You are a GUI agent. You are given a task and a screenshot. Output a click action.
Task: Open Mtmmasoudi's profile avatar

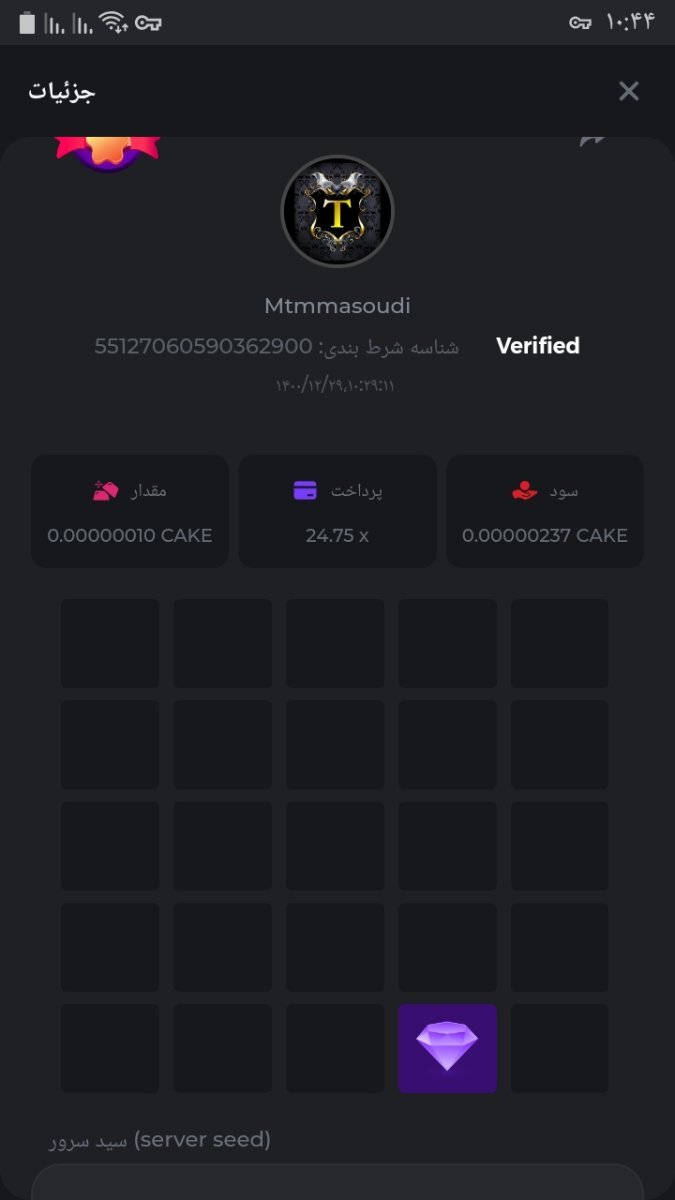[x=337, y=212]
